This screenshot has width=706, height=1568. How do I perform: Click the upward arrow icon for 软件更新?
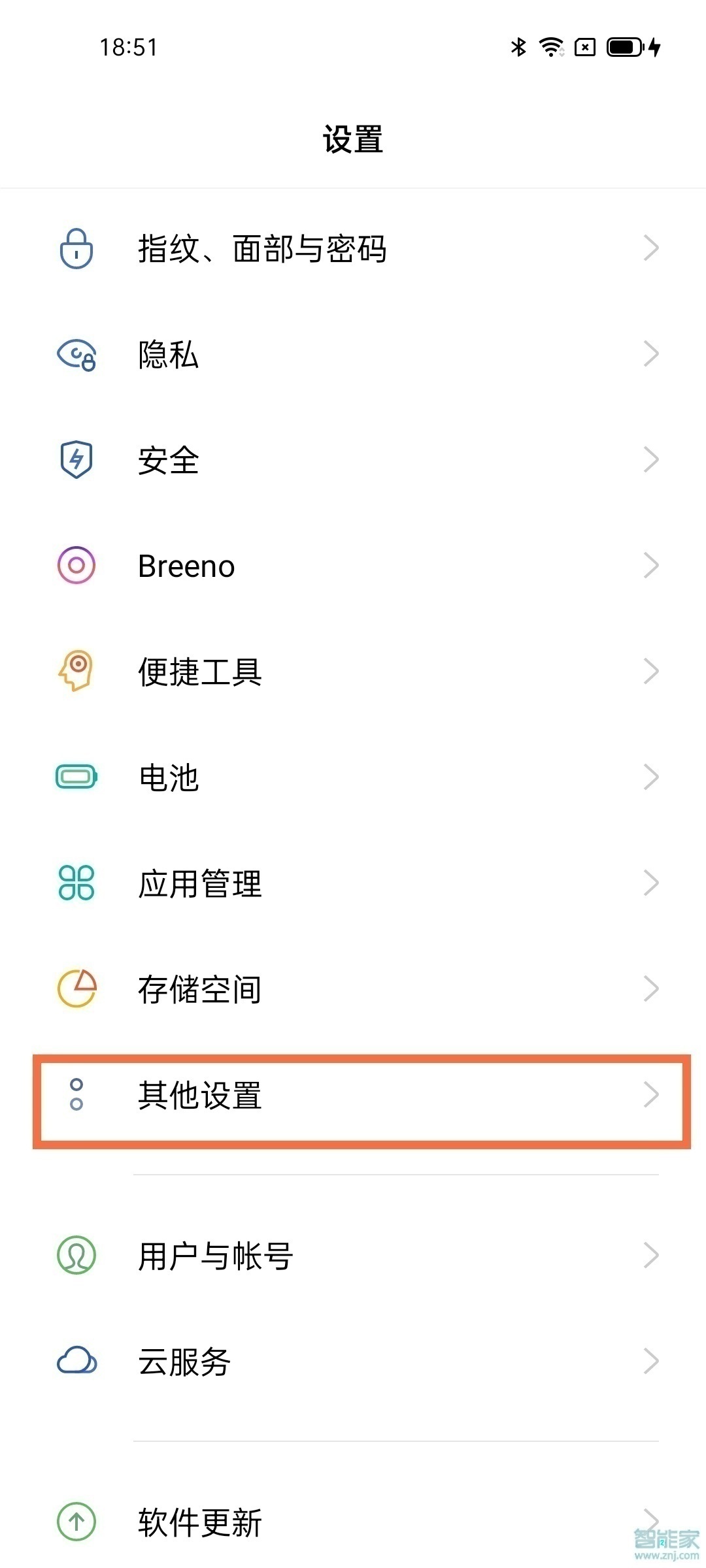(x=75, y=1522)
